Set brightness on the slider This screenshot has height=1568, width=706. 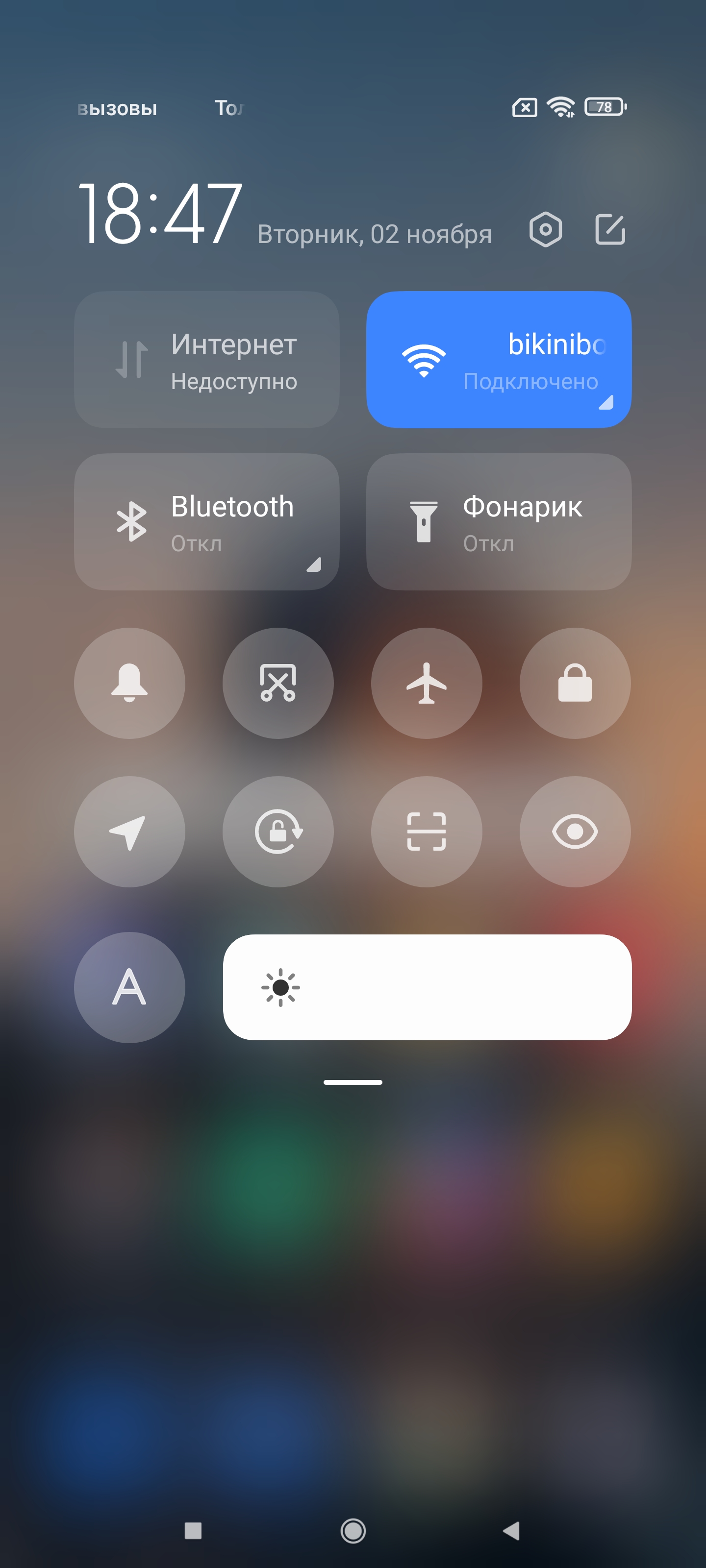pyautogui.click(x=427, y=987)
